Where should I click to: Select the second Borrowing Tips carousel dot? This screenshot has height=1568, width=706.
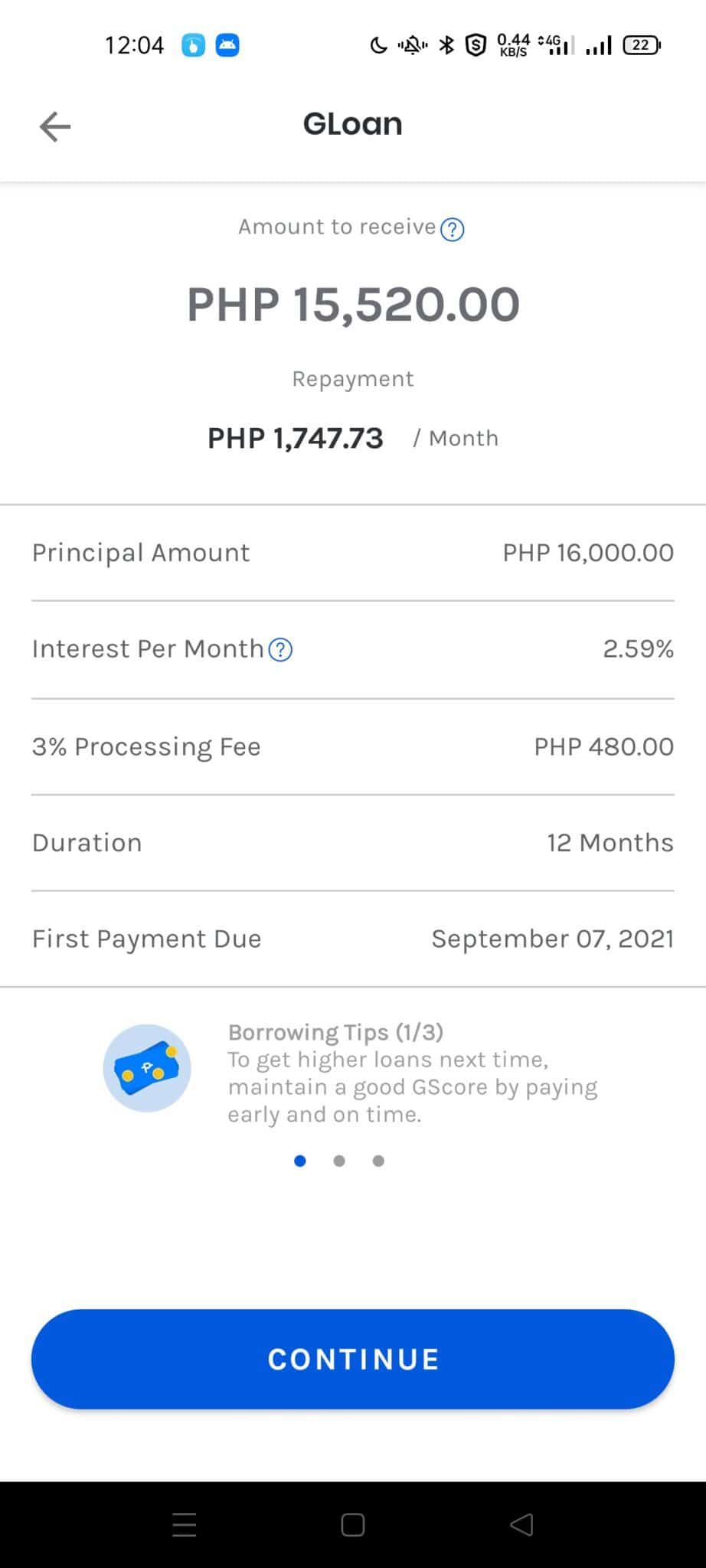pyautogui.click(x=339, y=1161)
